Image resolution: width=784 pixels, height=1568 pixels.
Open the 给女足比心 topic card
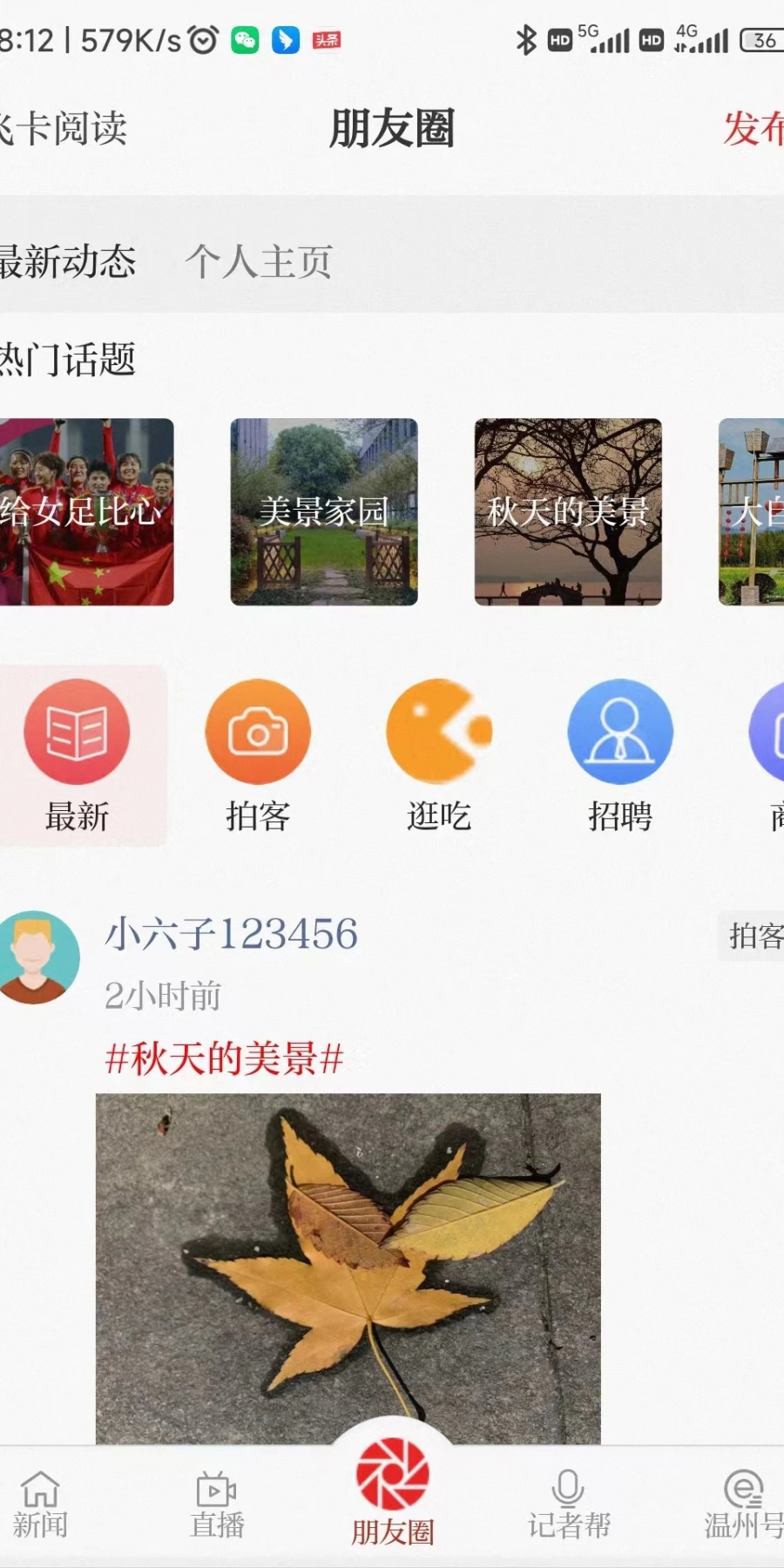[x=85, y=512]
